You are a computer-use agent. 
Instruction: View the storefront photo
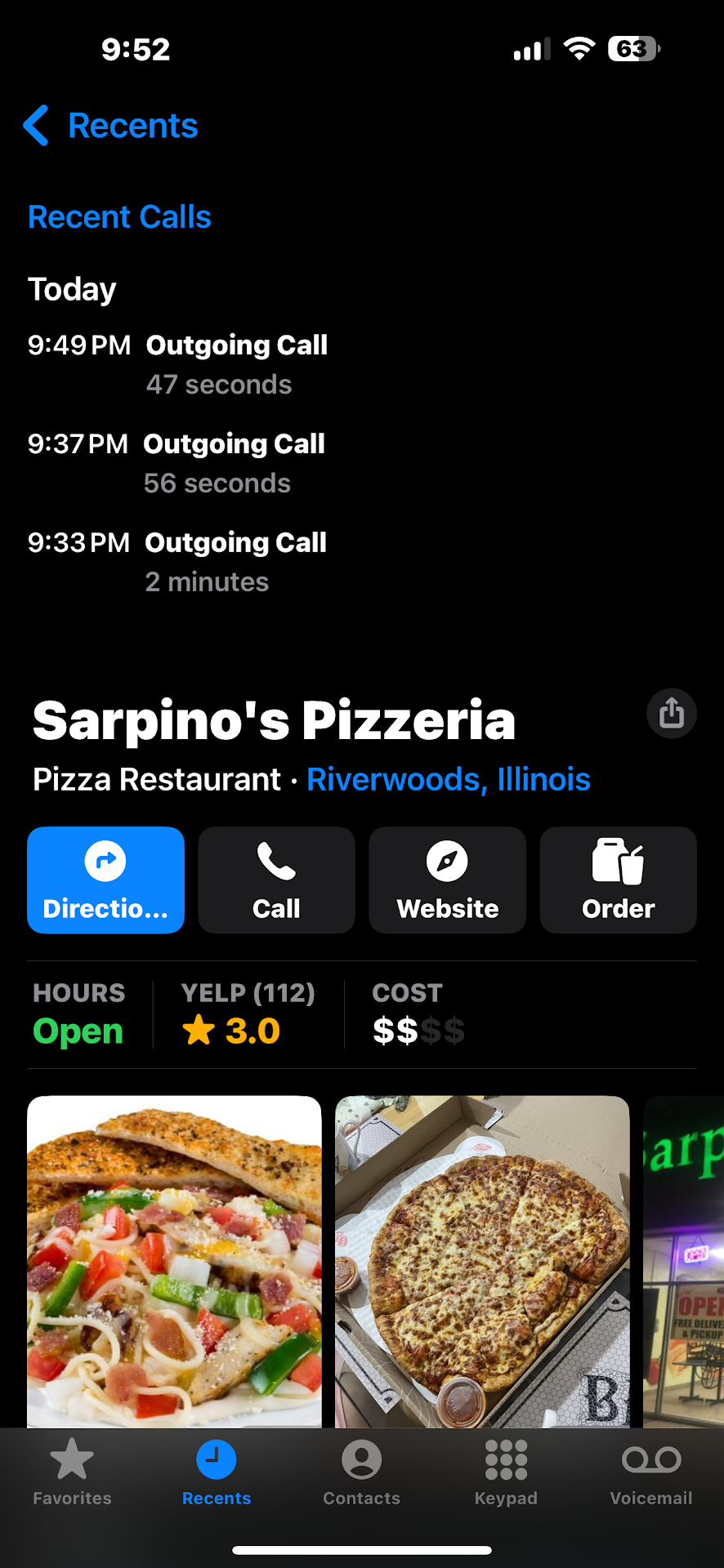point(685,1260)
